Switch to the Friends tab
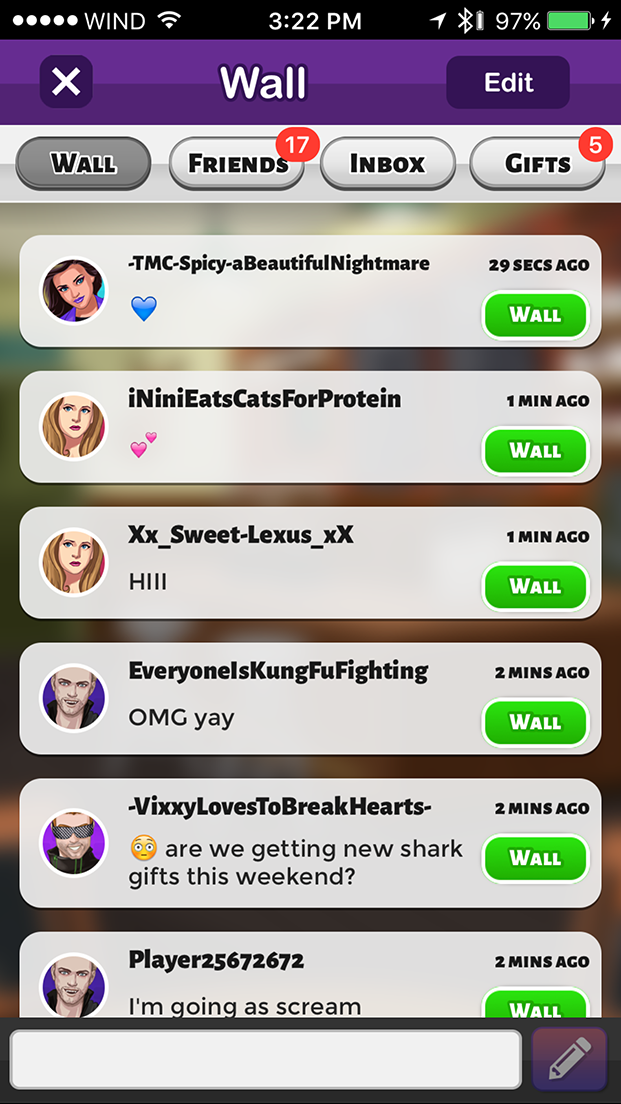Screen dimensions: 621x1104 click(x=237, y=164)
